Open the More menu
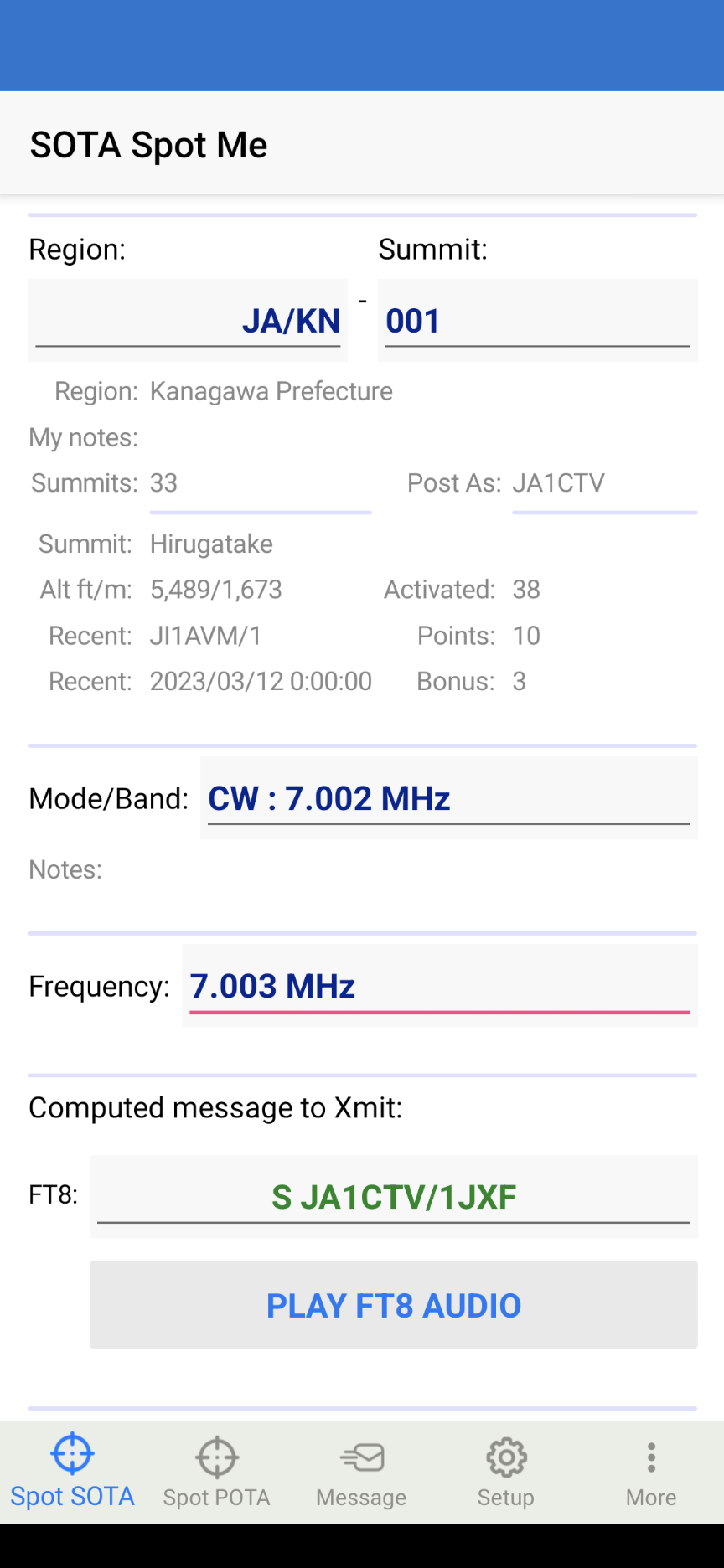724x1568 pixels. point(651,1472)
